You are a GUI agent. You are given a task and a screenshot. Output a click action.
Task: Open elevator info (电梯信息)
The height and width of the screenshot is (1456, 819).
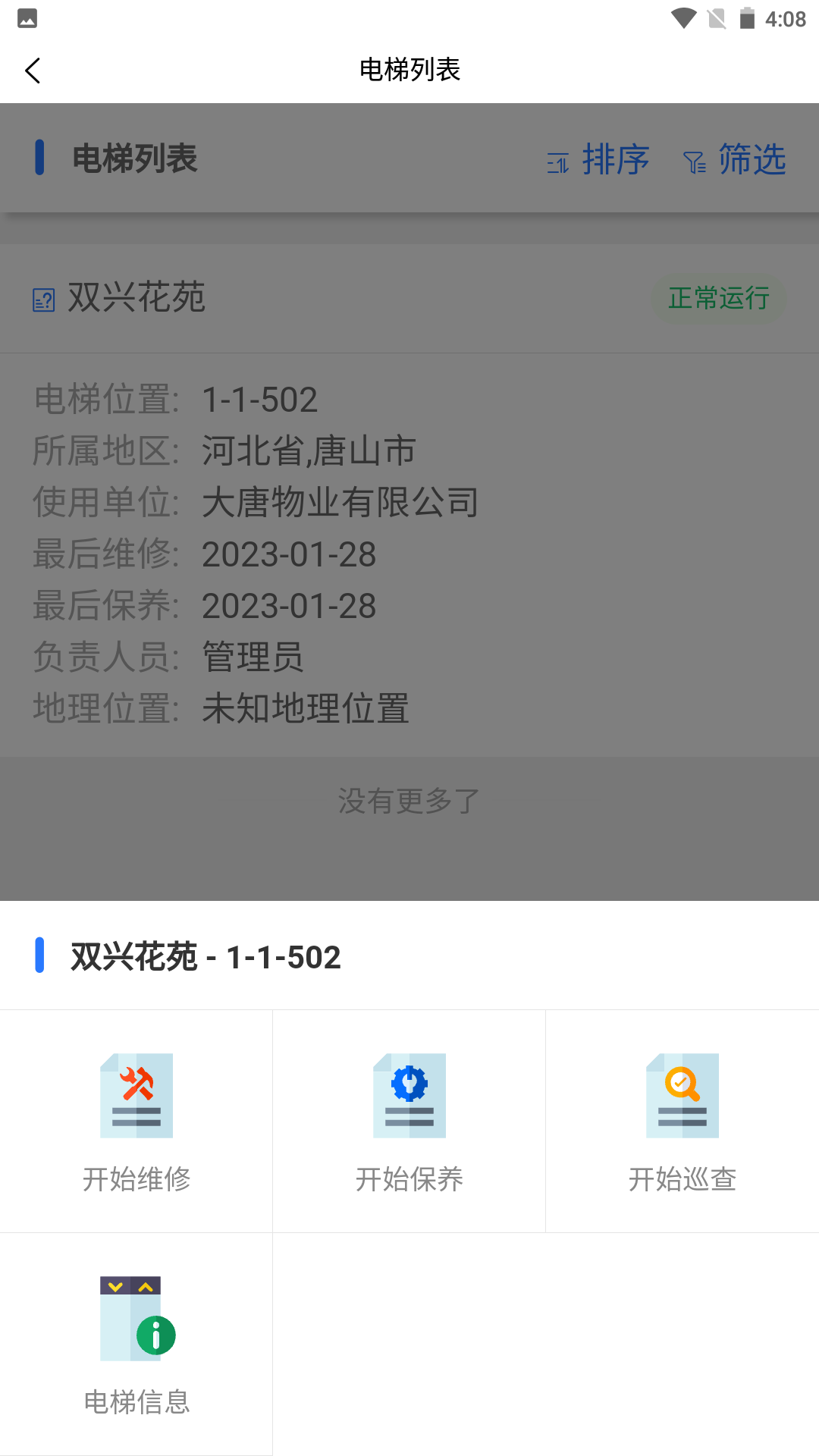136,1343
